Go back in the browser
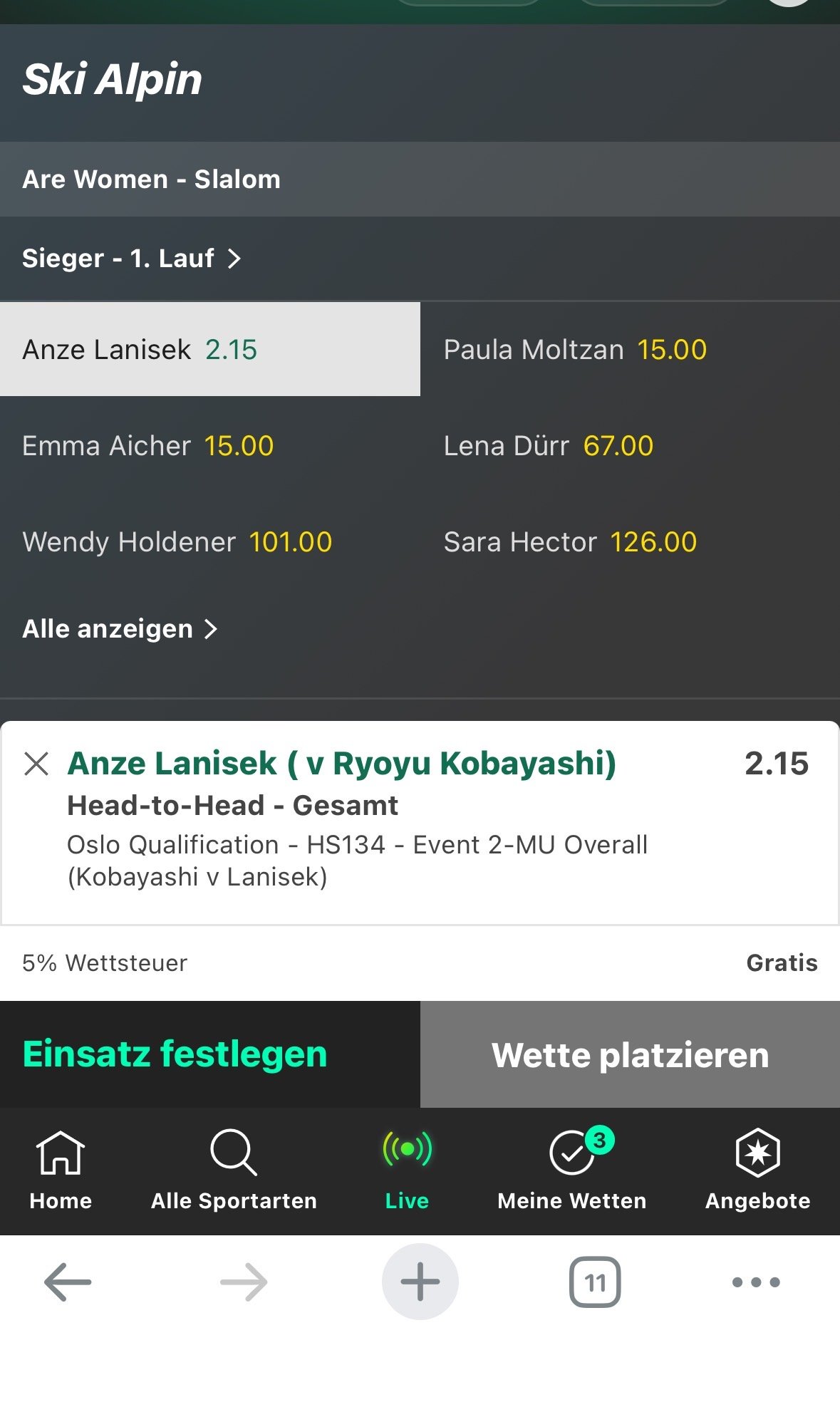Viewport: 840px width, 1402px height. point(68,1282)
